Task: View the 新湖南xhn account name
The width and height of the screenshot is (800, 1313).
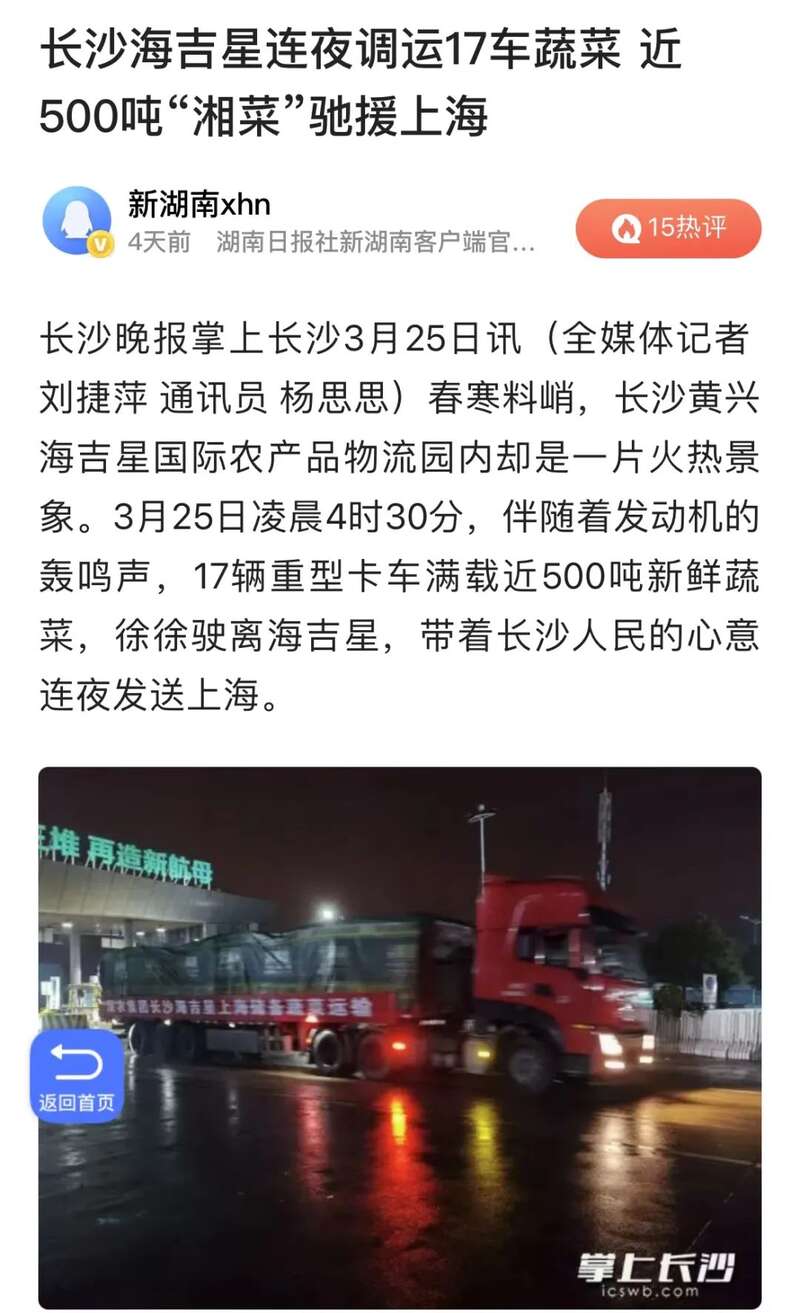Action: (199, 205)
